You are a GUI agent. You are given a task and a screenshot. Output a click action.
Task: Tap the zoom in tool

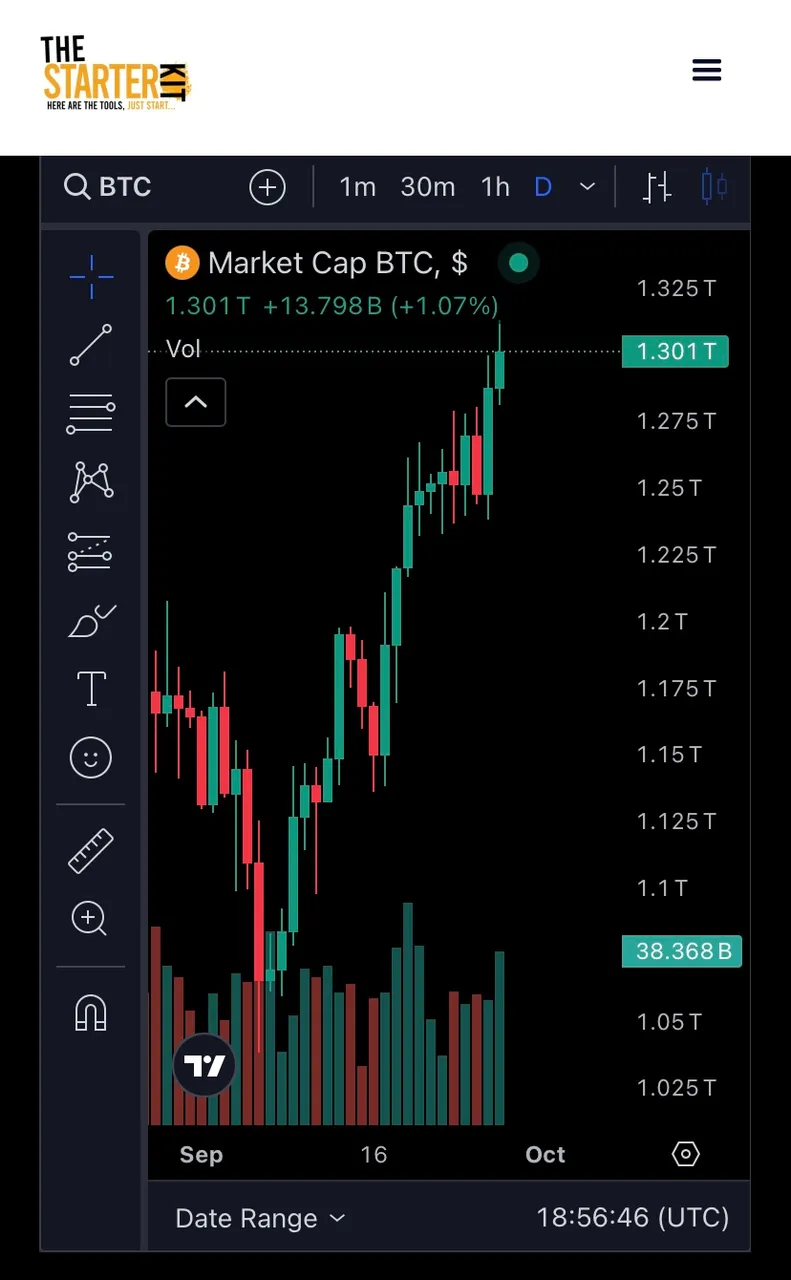tap(90, 919)
